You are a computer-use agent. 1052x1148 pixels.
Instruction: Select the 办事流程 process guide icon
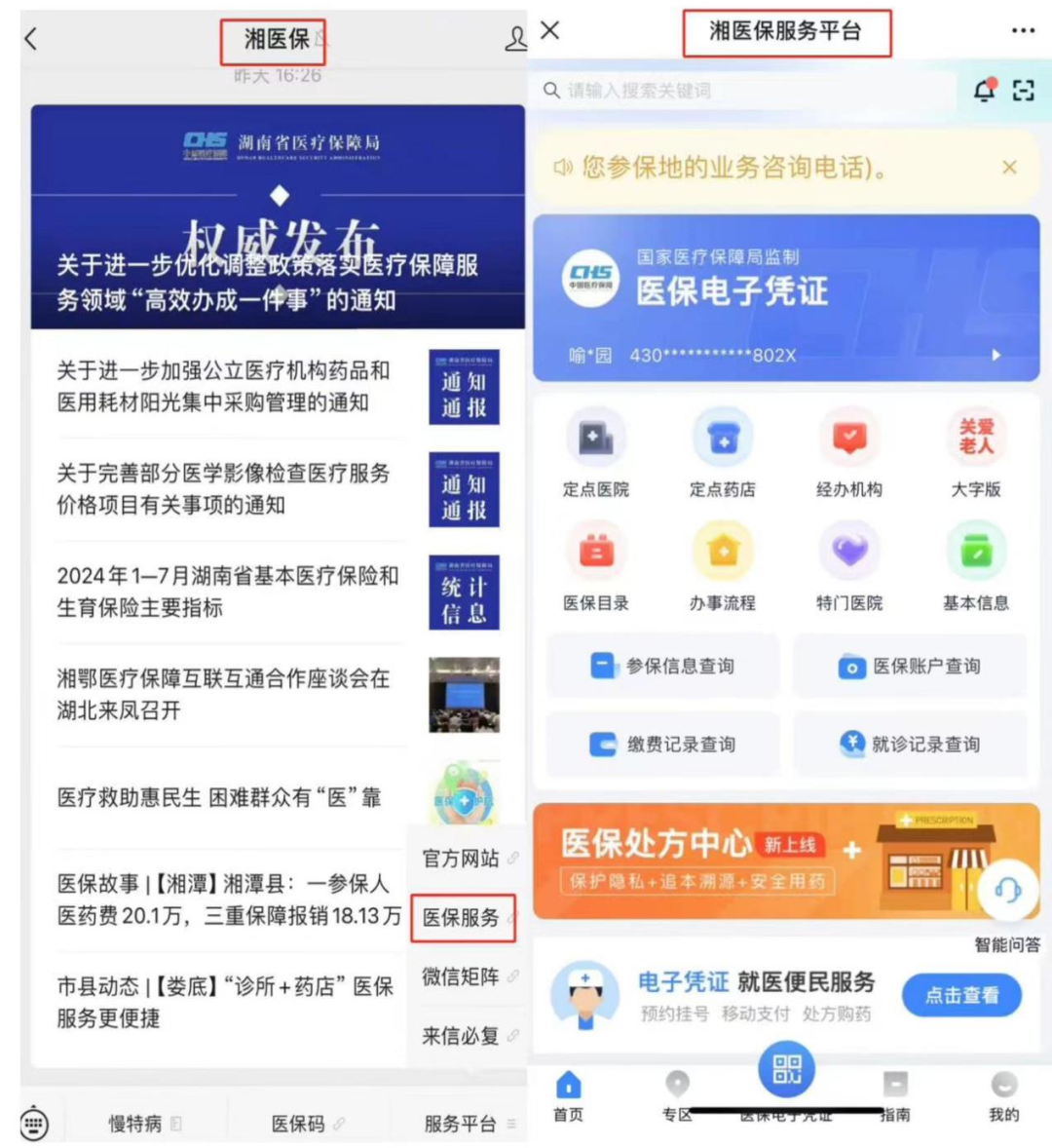(x=724, y=552)
